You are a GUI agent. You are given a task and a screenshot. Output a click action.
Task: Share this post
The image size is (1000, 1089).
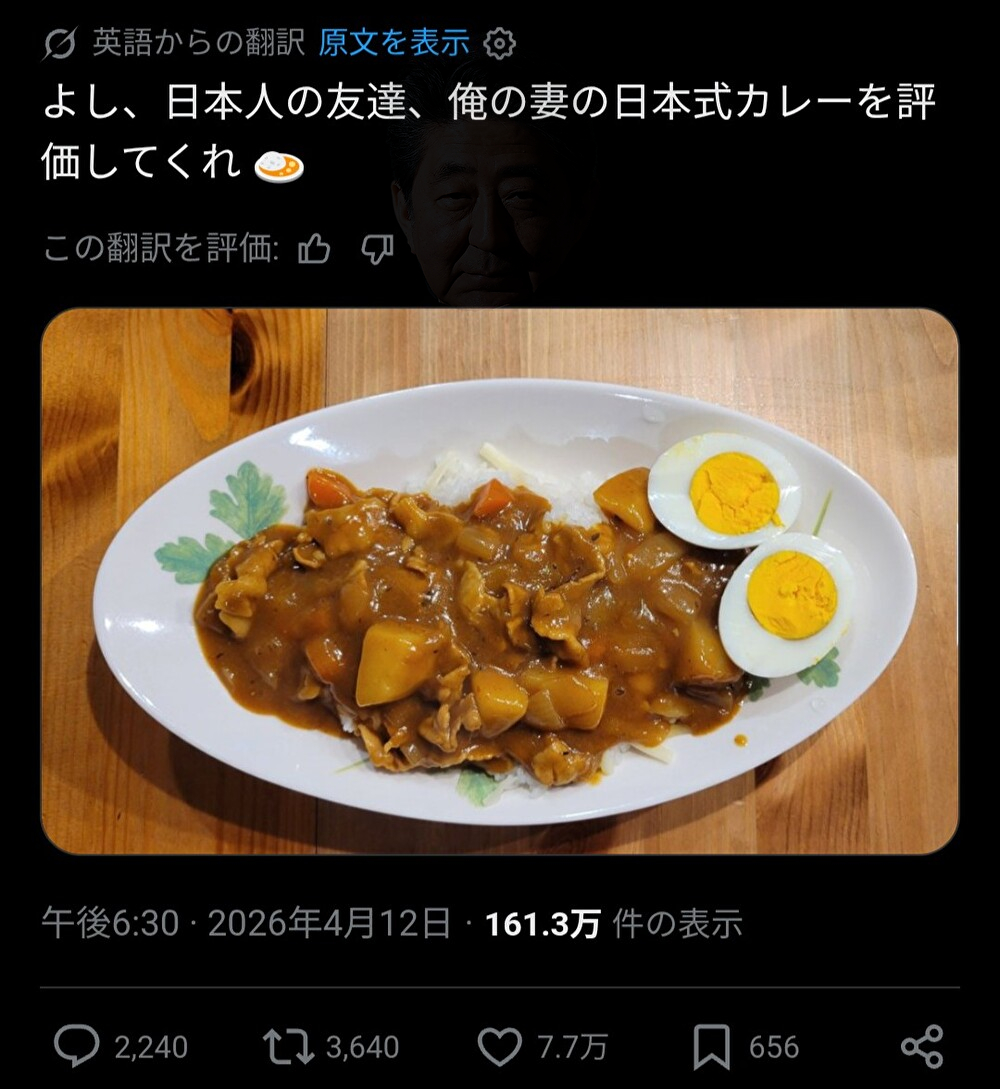[x=921, y=1046]
